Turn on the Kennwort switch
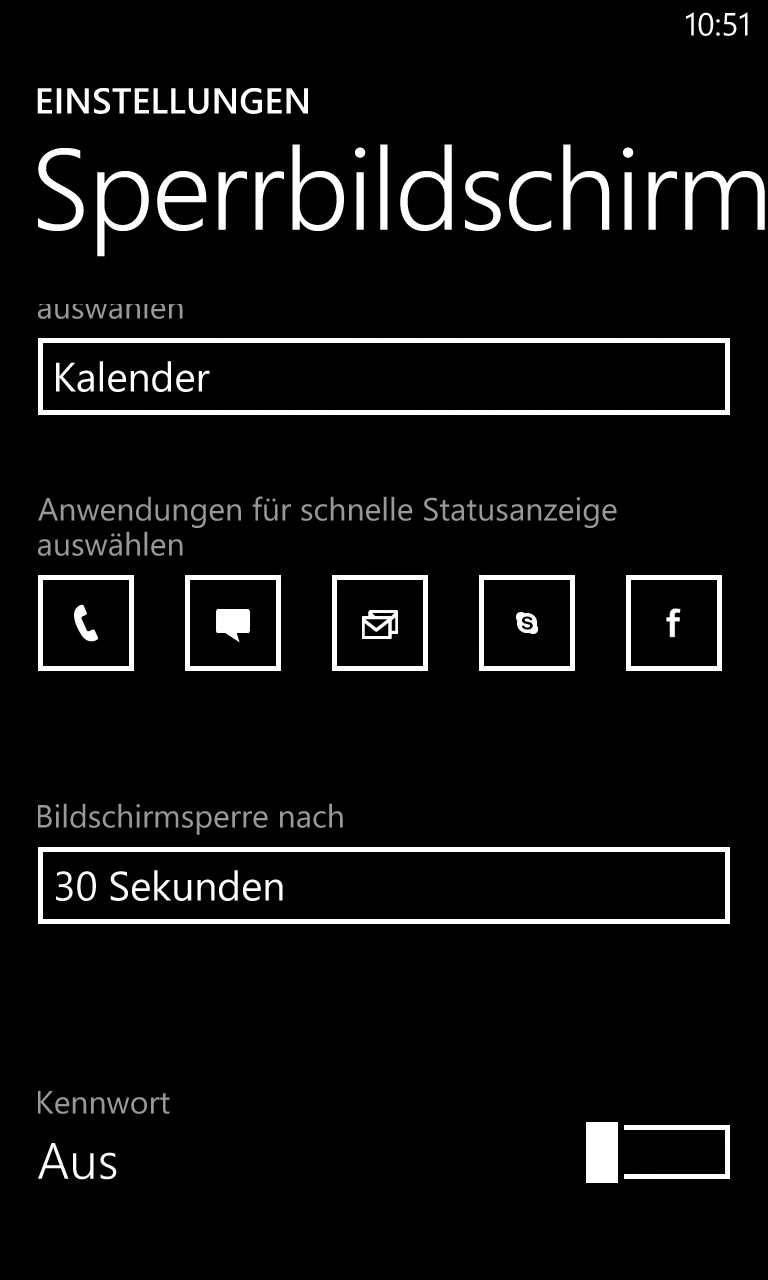 point(658,1152)
